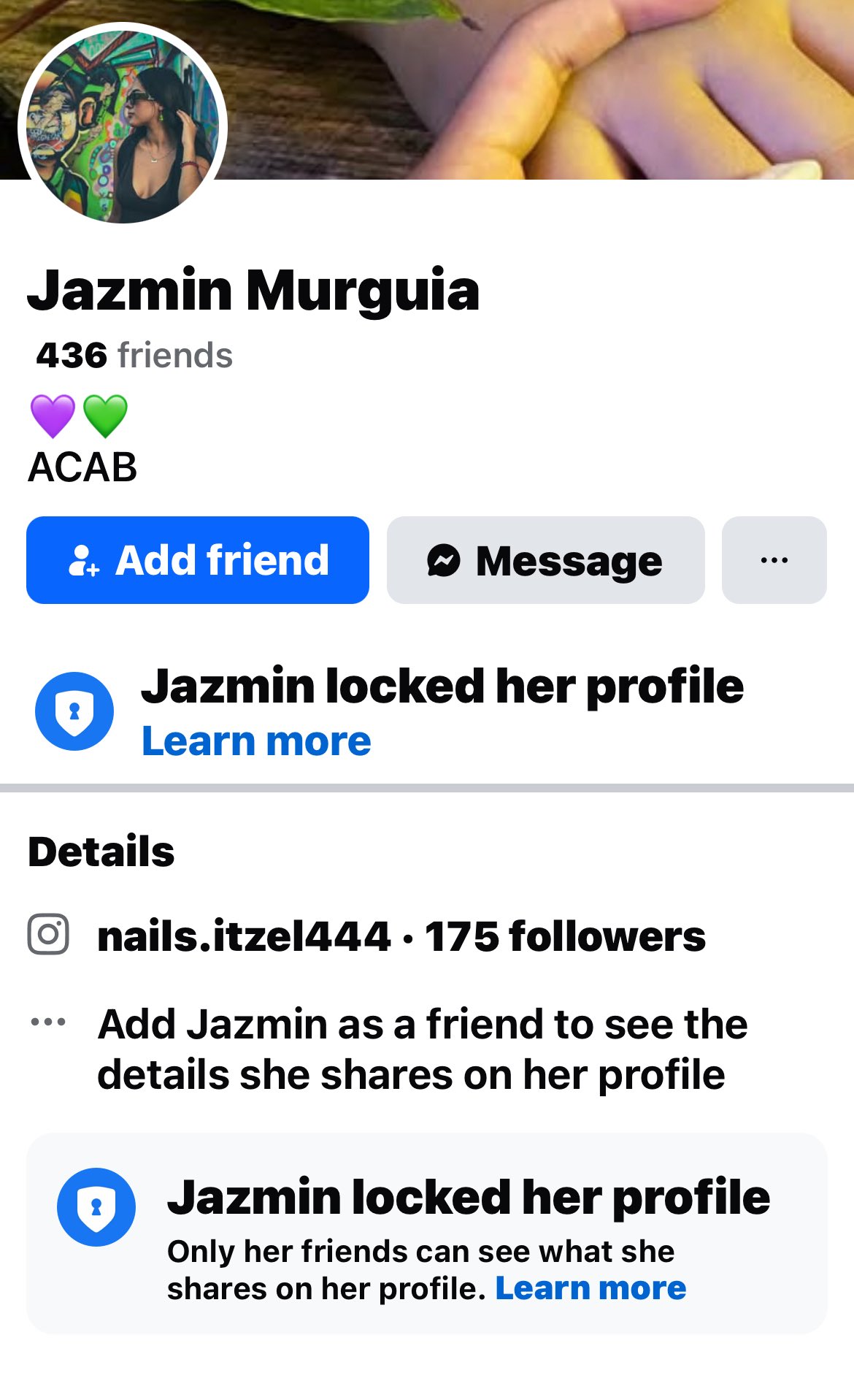Tap Learn more in the locked profile card
The height and width of the screenshot is (1400, 854).
click(x=591, y=1288)
